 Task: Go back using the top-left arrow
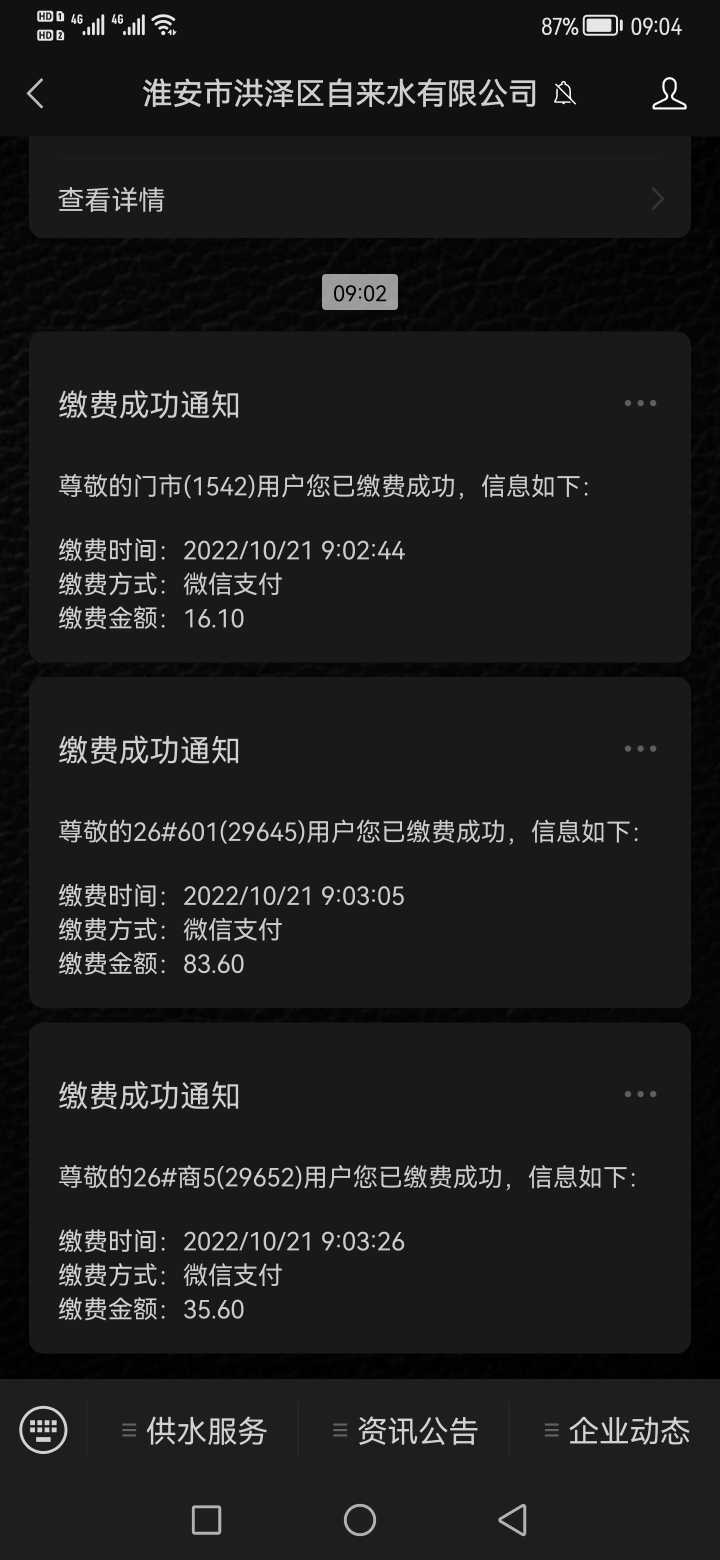point(36,94)
